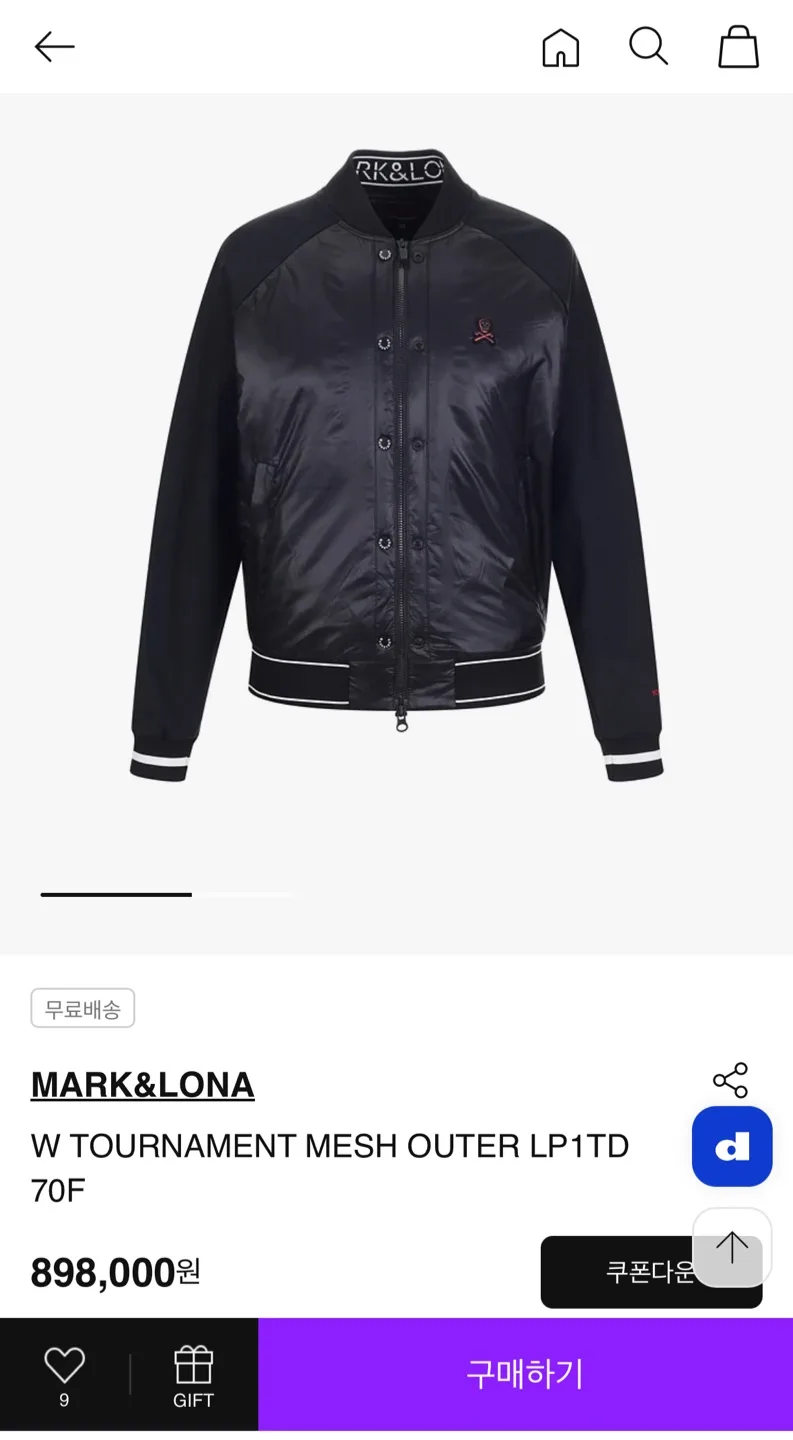
Task: Open the search icon
Action: pos(648,47)
